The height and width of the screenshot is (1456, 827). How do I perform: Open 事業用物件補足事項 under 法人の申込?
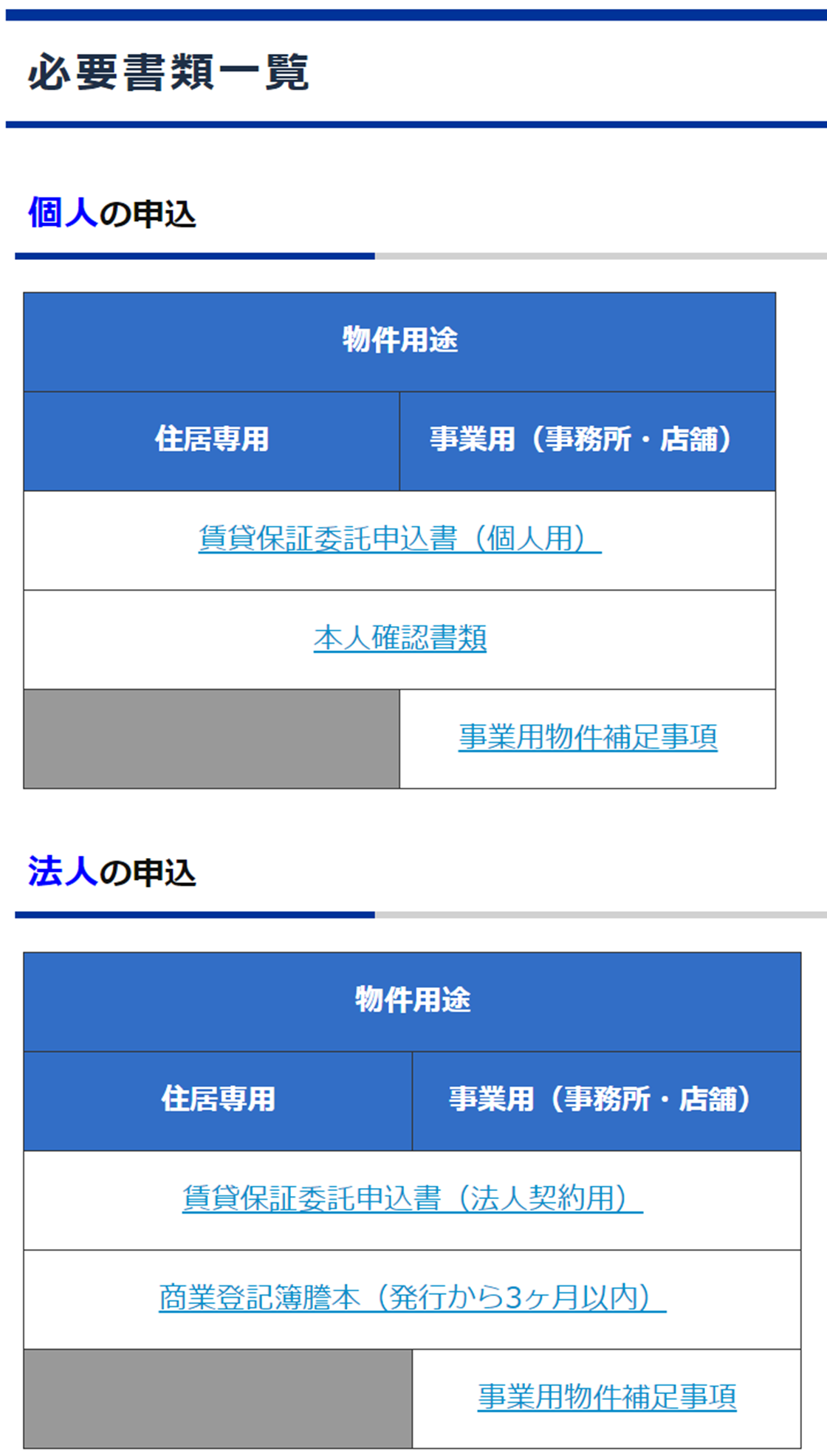[607, 1397]
